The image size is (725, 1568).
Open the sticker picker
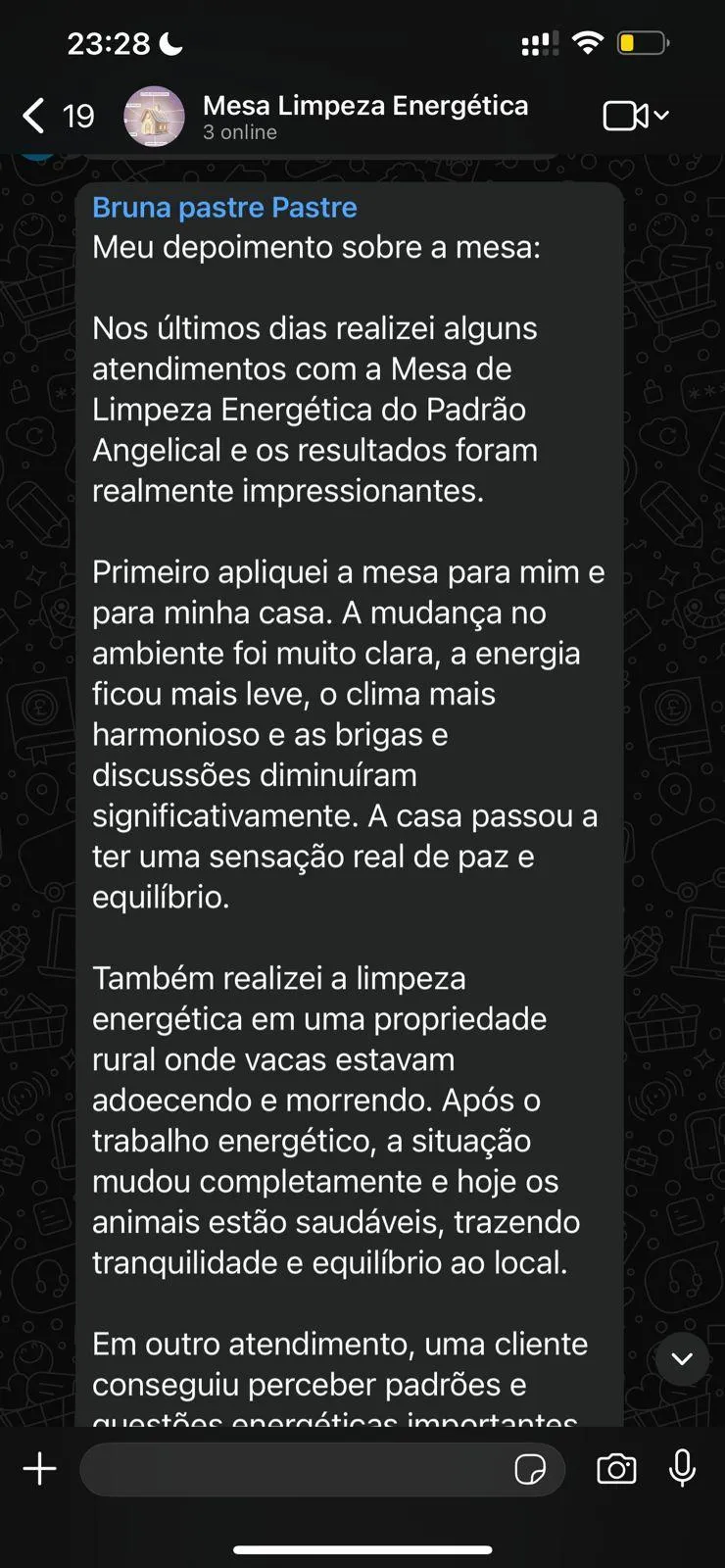(x=530, y=1469)
